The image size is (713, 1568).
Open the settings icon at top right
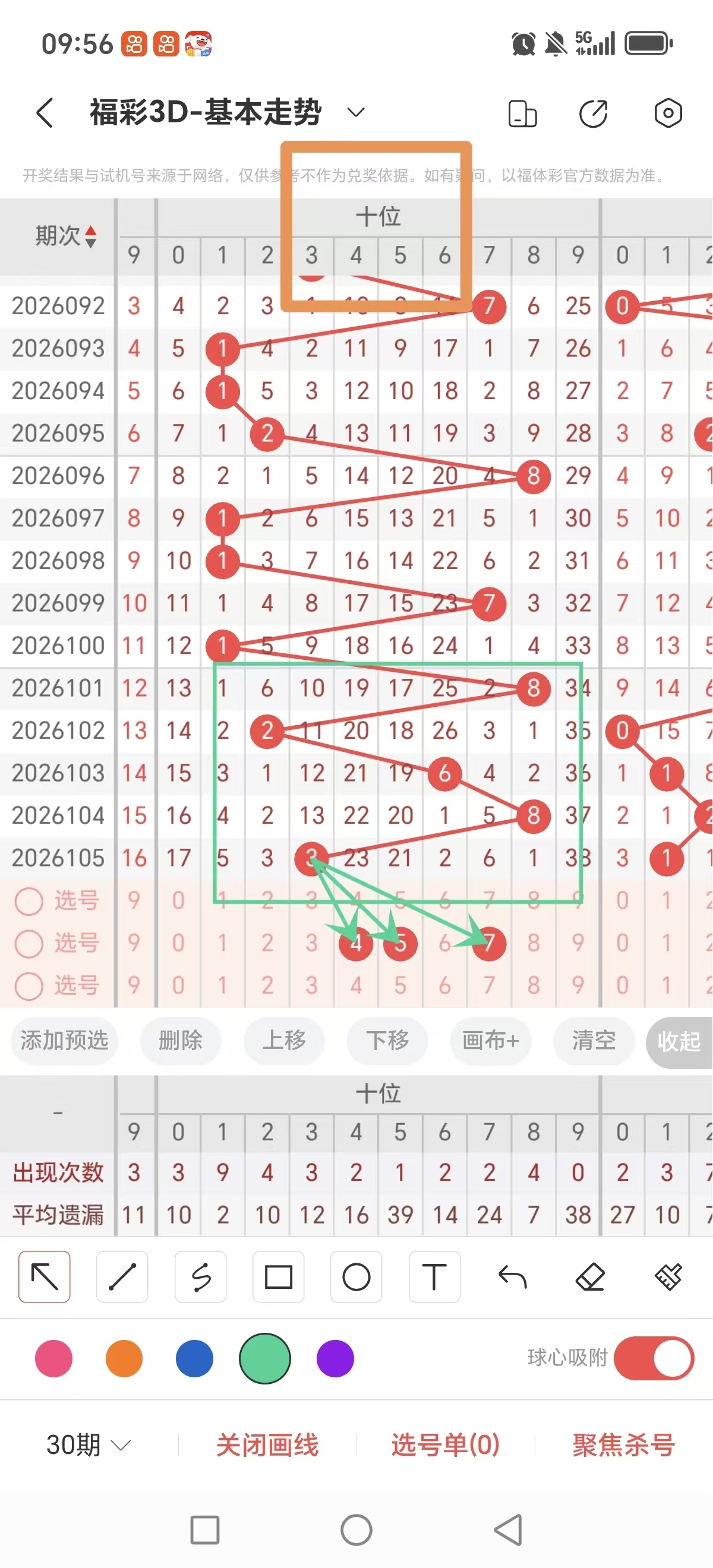pyautogui.click(x=668, y=113)
